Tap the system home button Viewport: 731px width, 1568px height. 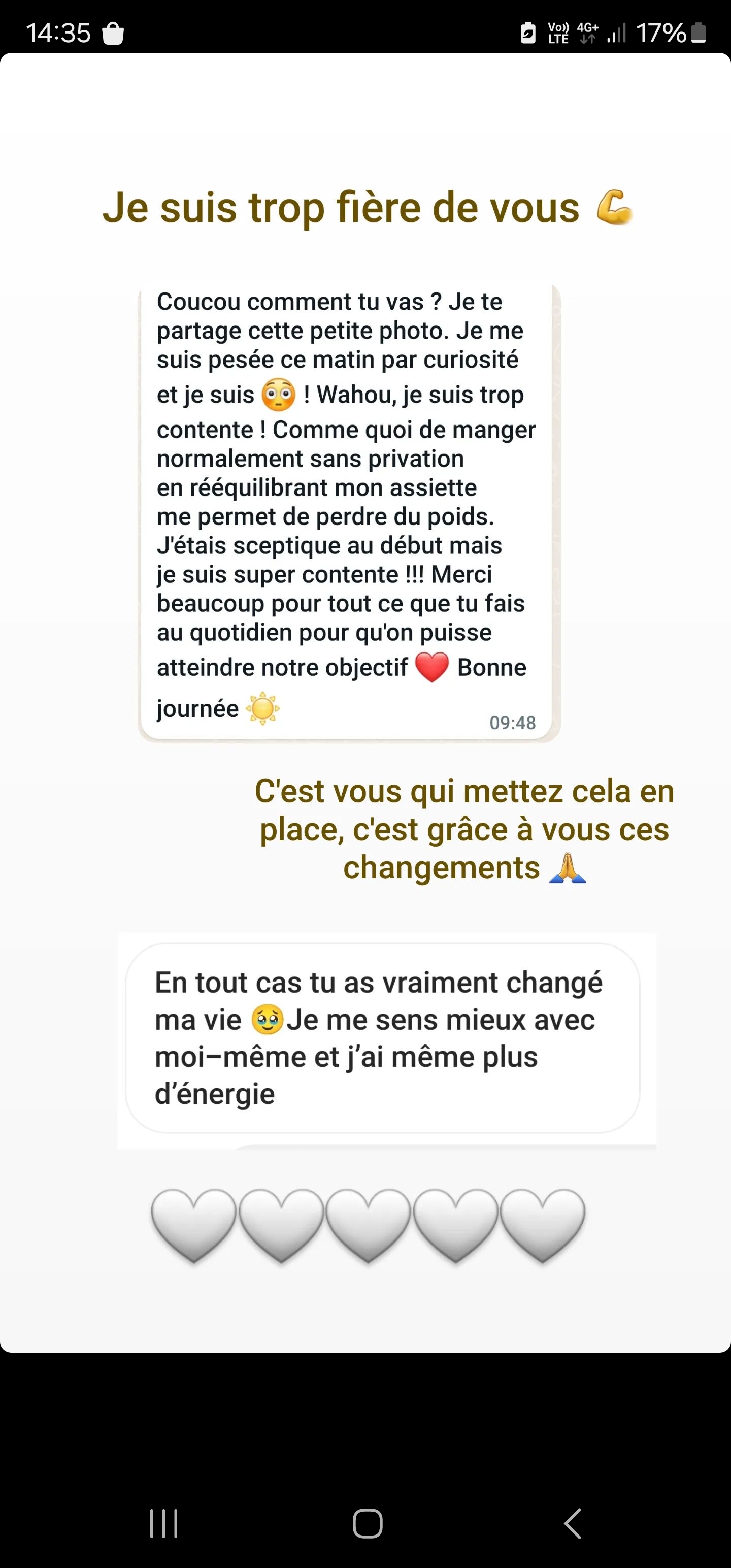[368, 1523]
